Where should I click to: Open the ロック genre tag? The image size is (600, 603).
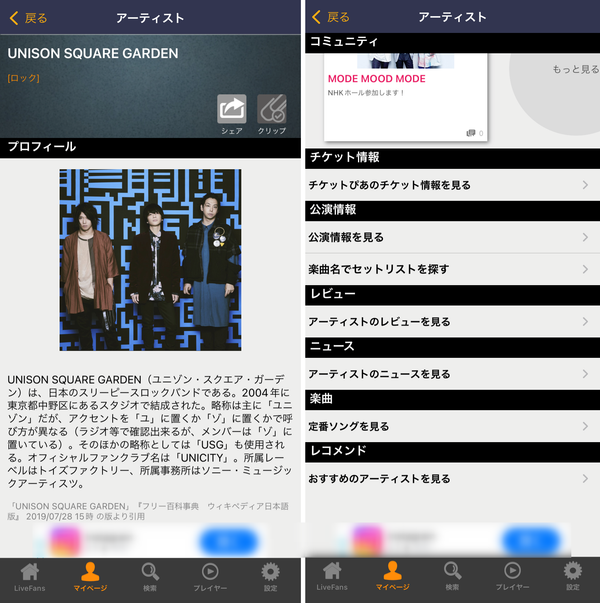tap(23, 78)
